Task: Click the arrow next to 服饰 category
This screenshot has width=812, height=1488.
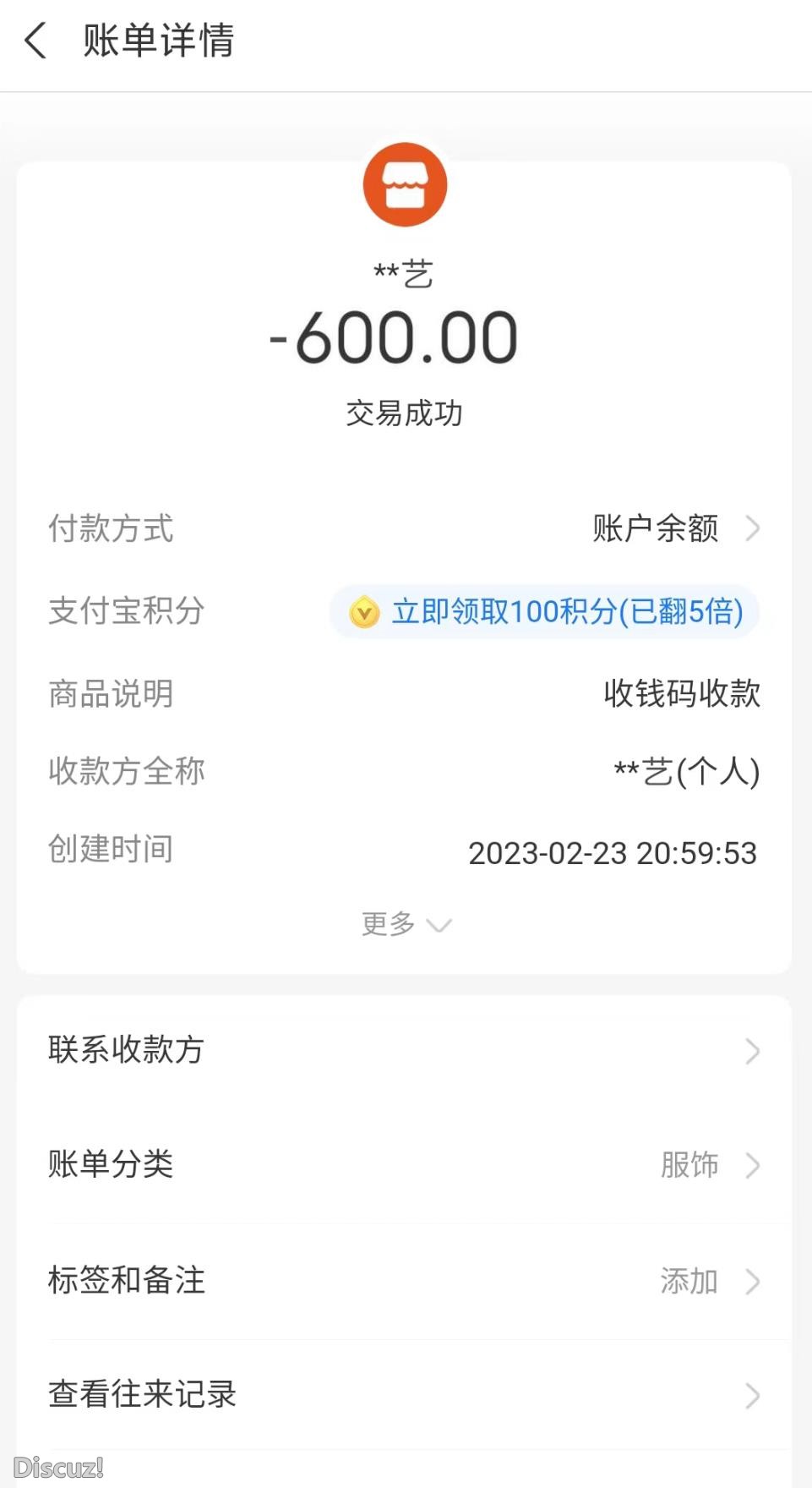Action: coord(753,1166)
